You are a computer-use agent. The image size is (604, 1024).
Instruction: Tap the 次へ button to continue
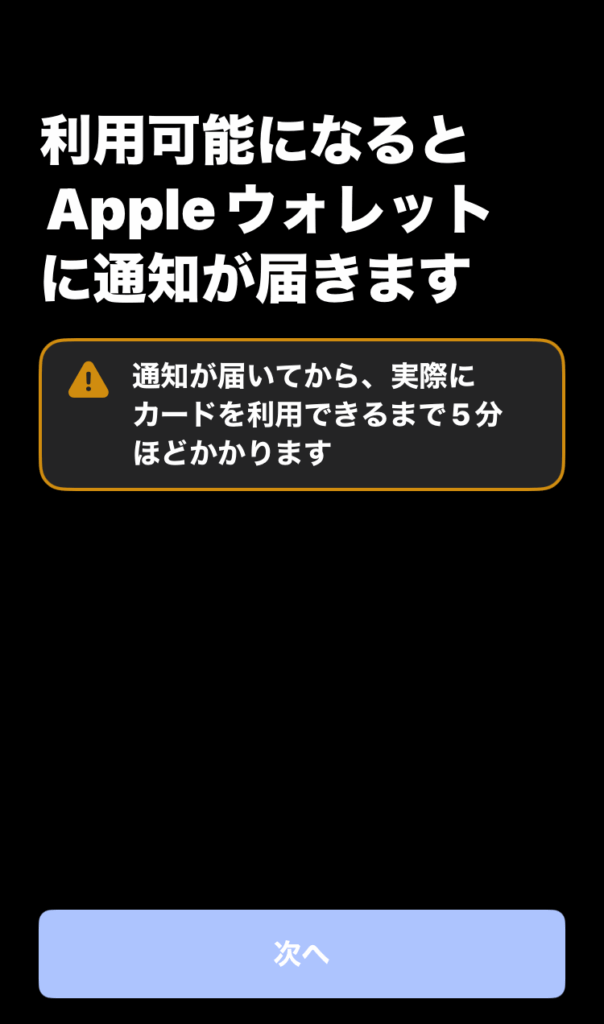(302, 953)
